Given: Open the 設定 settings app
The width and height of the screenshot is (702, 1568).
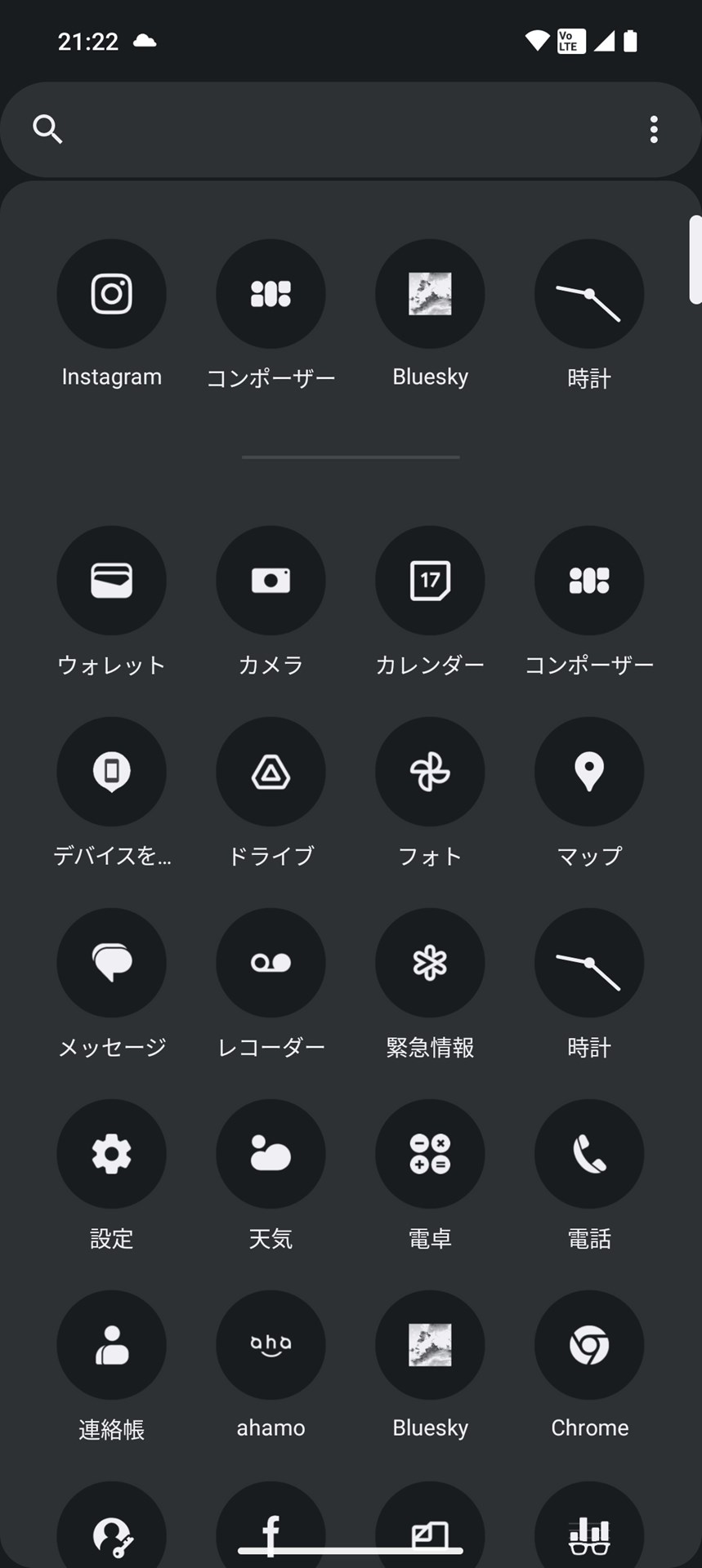Looking at the screenshot, I should point(111,1154).
